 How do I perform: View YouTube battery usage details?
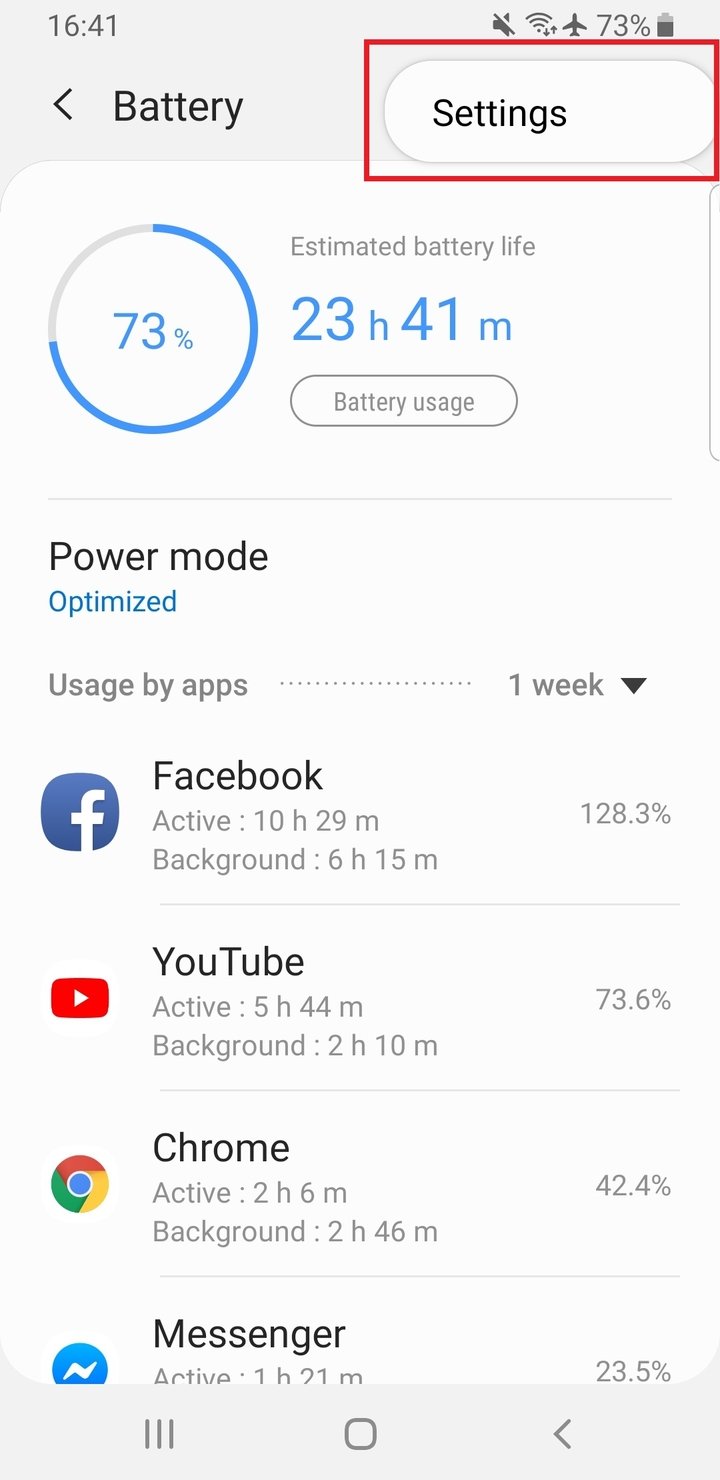pos(360,998)
